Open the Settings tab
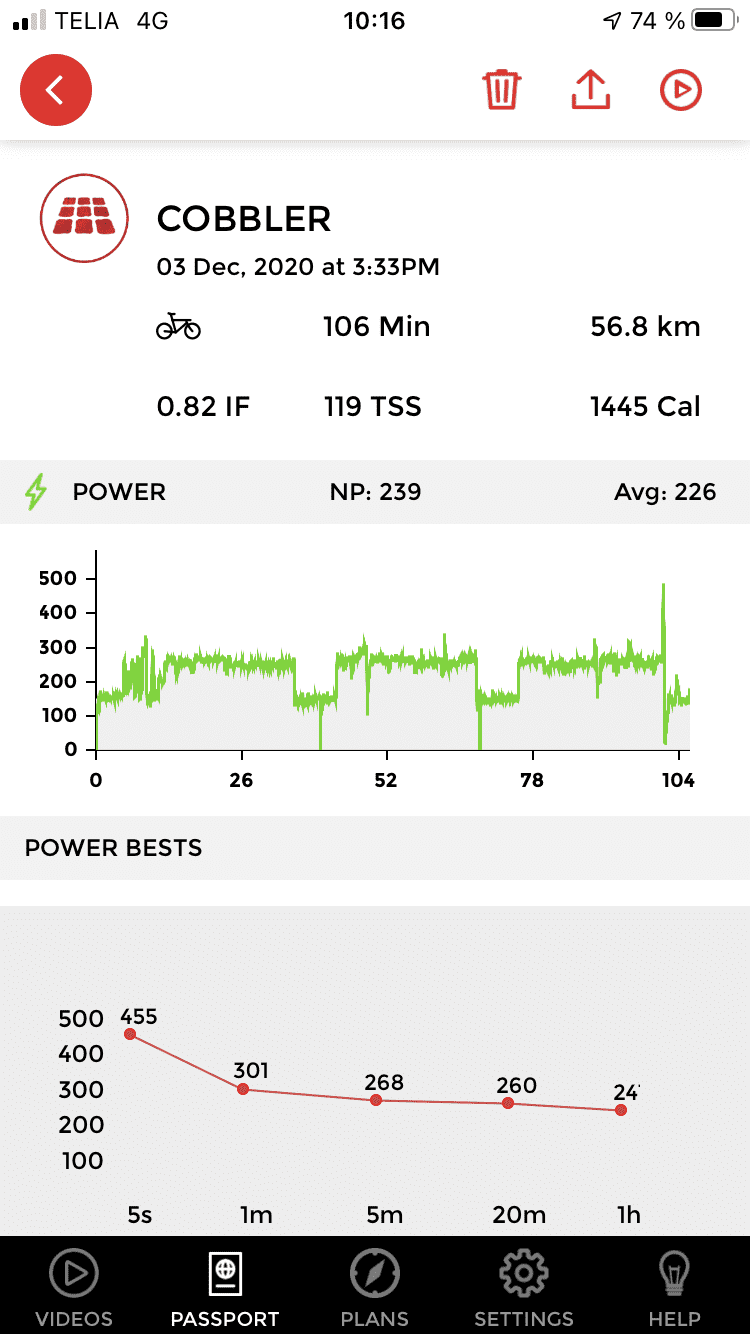The width and height of the screenshot is (750, 1334). click(x=524, y=1287)
